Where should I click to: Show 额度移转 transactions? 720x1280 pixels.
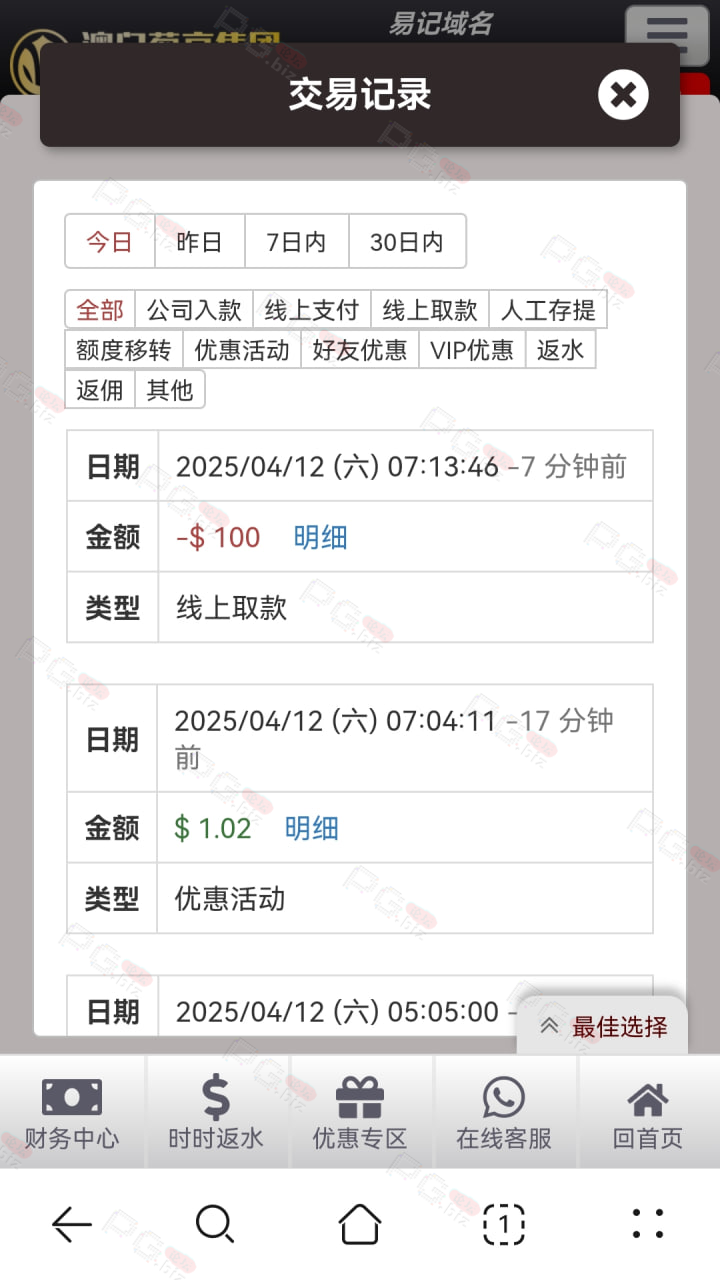(x=124, y=350)
